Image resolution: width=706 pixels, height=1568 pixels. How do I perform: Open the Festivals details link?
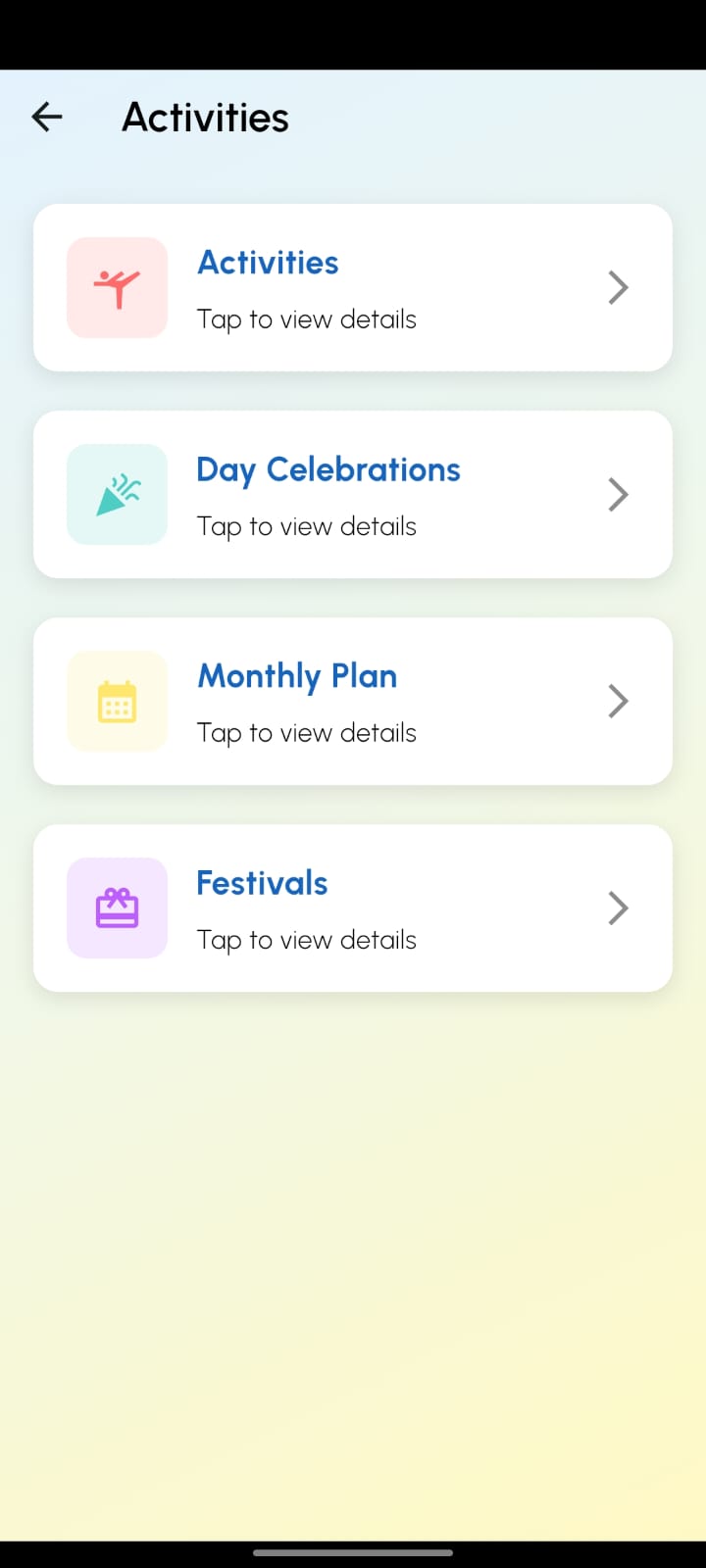coord(306,940)
